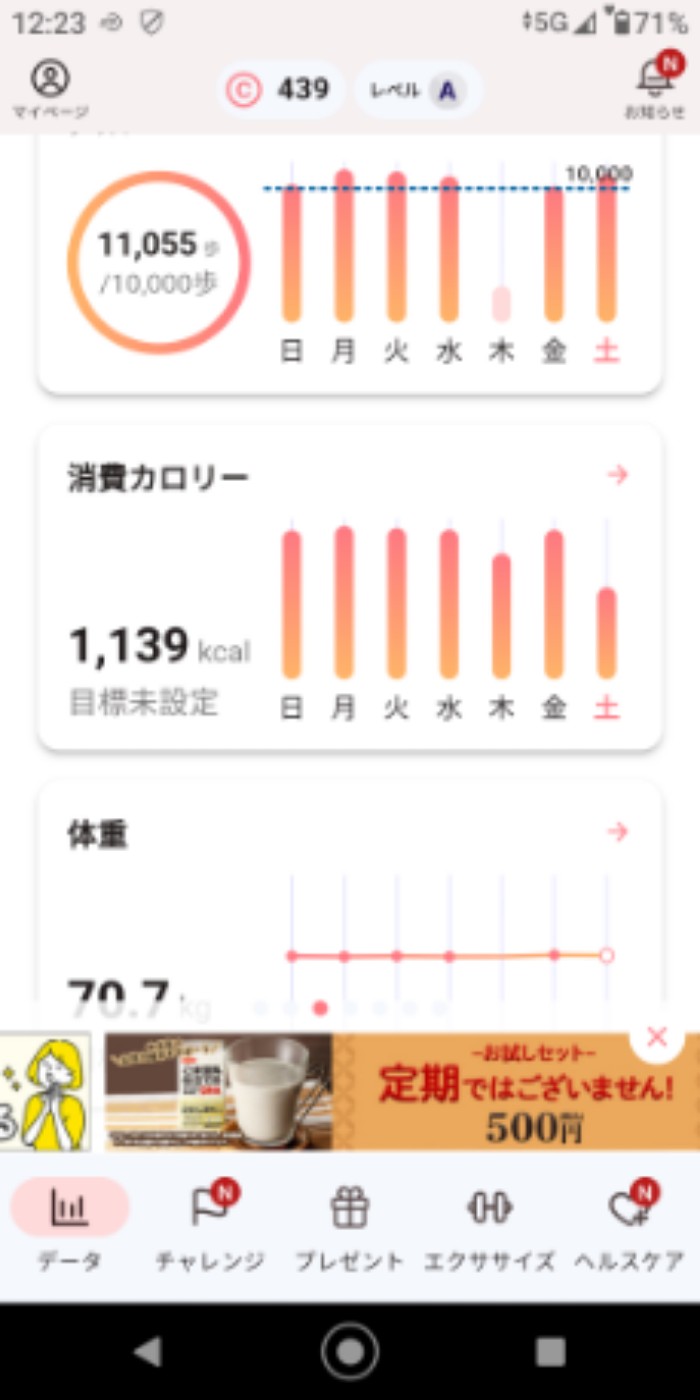Open マイページ profile icon
Viewport: 700px width, 1400px height.
[50, 88]
